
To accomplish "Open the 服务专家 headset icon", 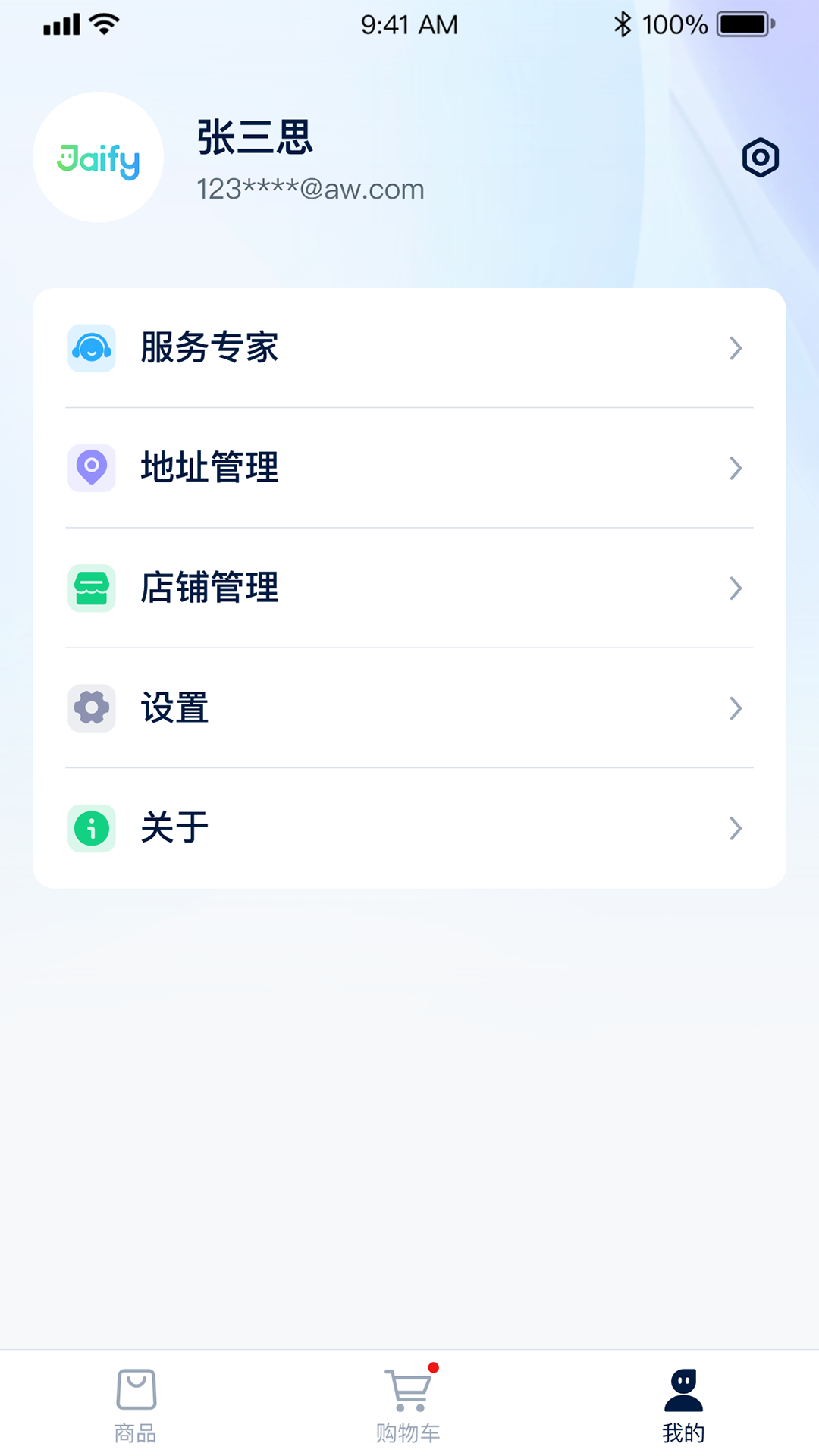I will tap(91, 348).
